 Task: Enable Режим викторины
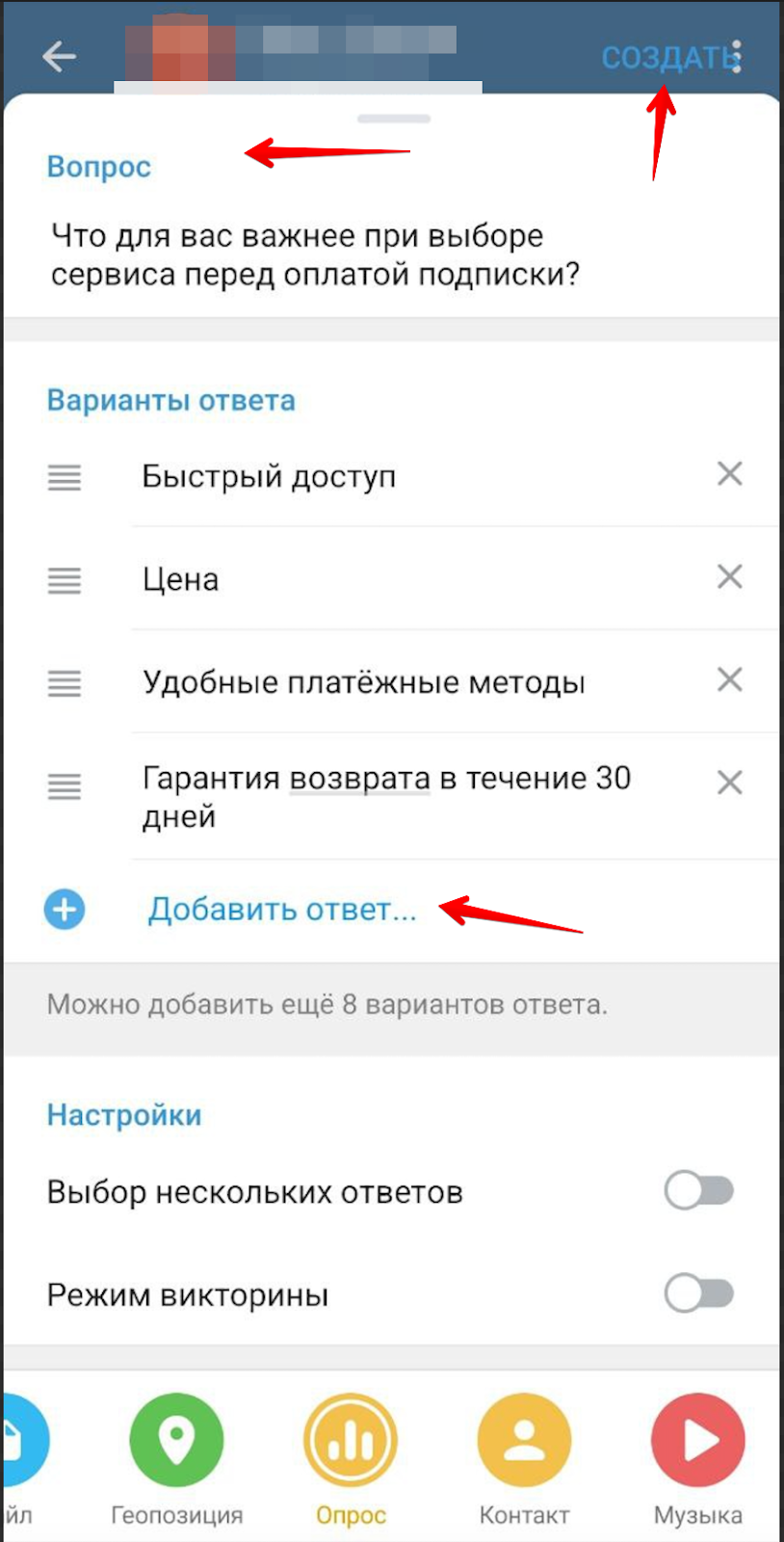click(x=698, y=1294)
